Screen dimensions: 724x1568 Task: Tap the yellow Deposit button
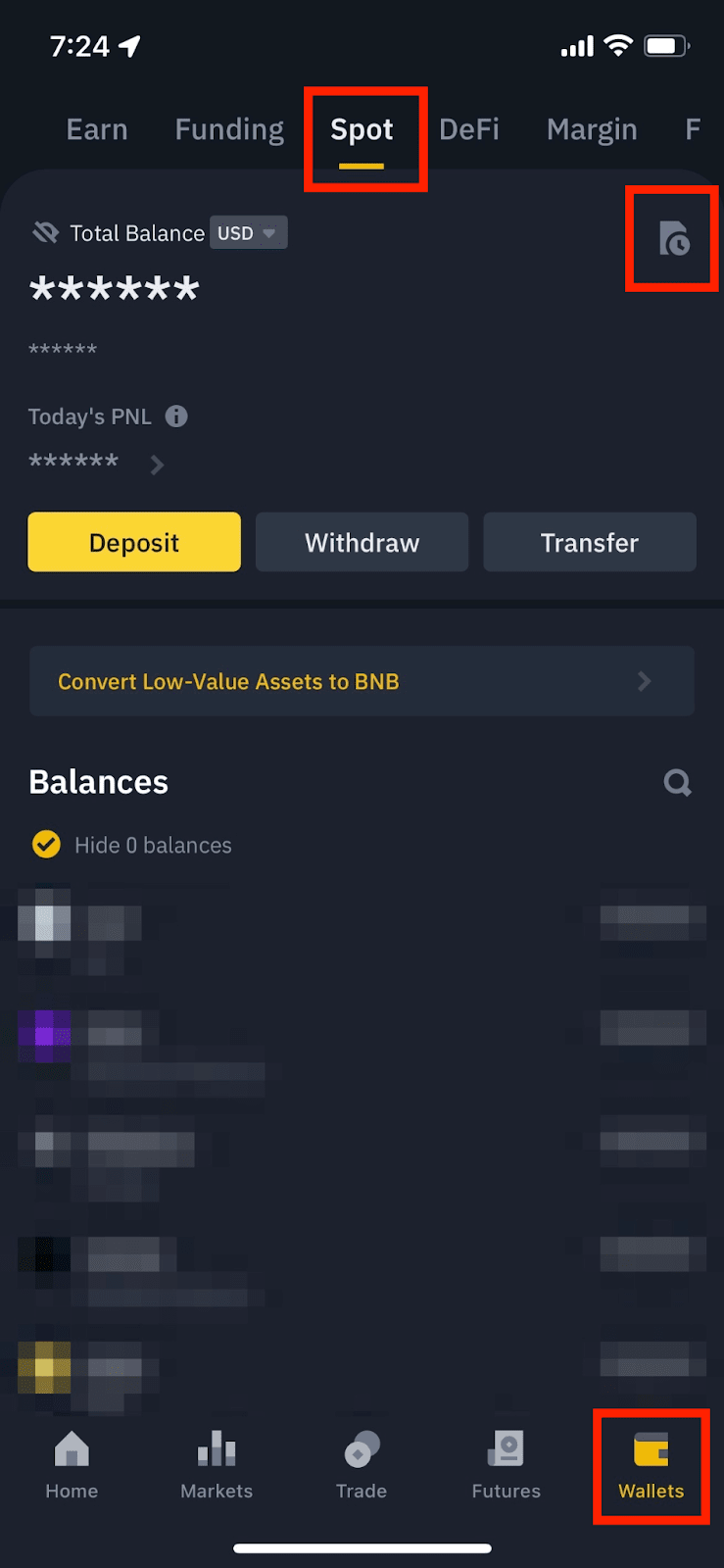tap(134, 542)
